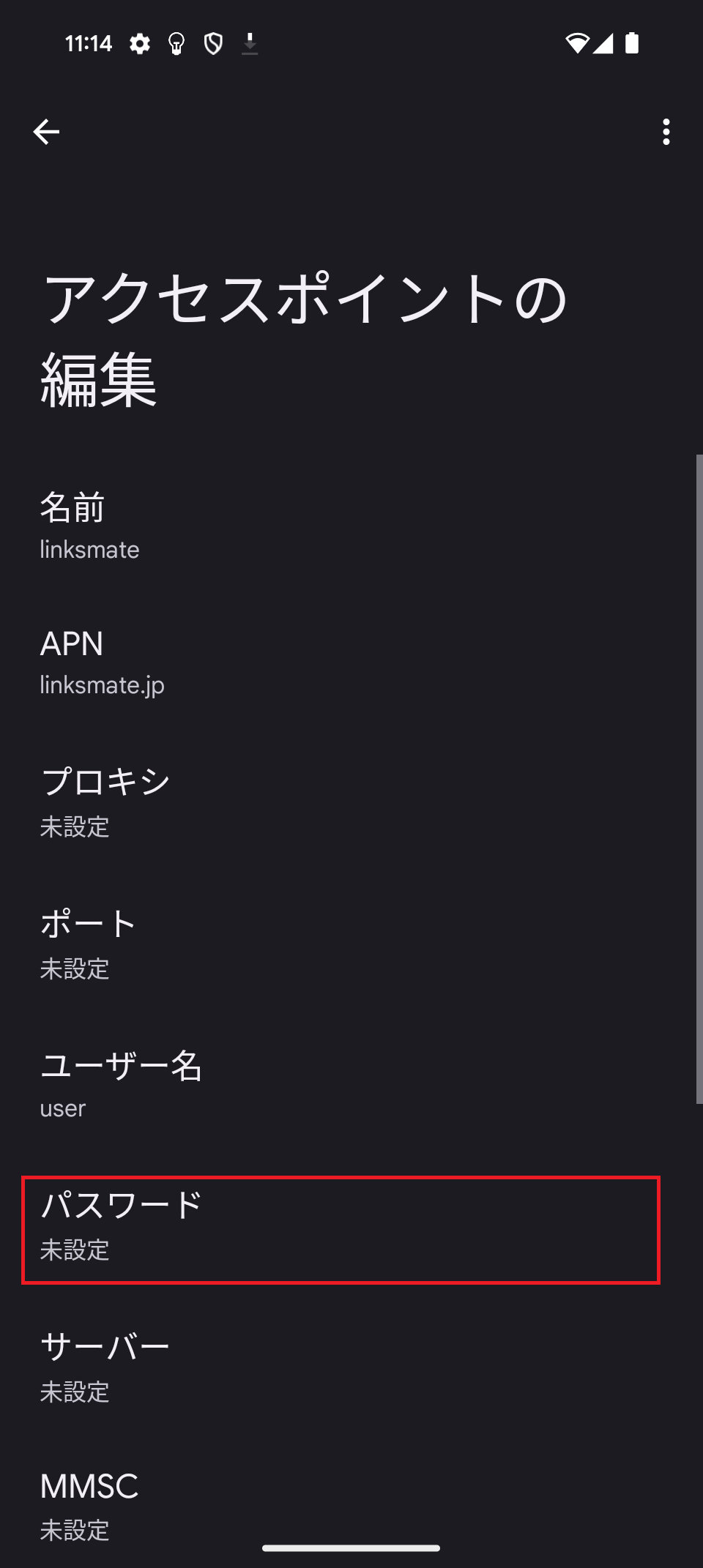Tap the download arrow in the status bar
Image resolution: width=703 pixels, height=1568 pixels.
[x=250, y=43]
